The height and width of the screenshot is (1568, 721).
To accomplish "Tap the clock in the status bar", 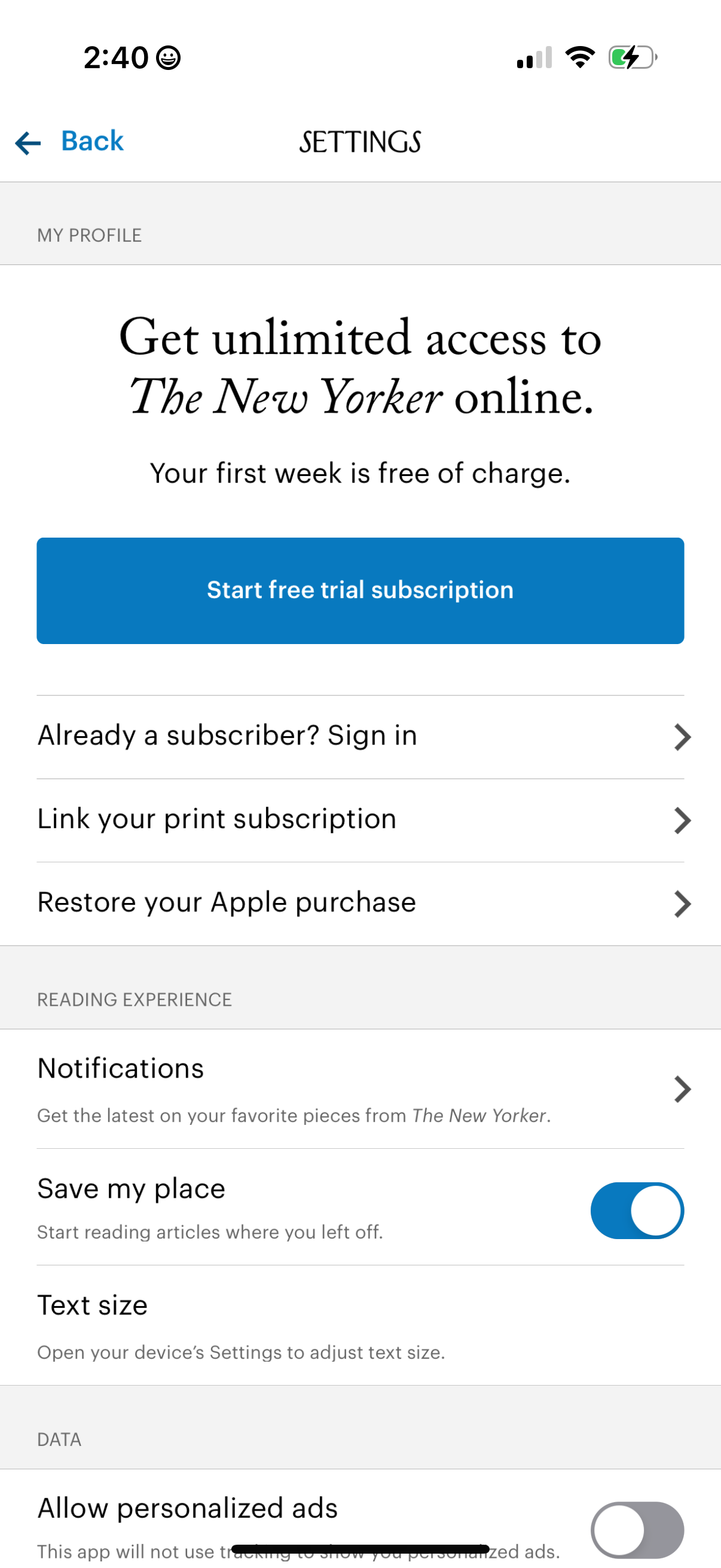I will 115,57.
